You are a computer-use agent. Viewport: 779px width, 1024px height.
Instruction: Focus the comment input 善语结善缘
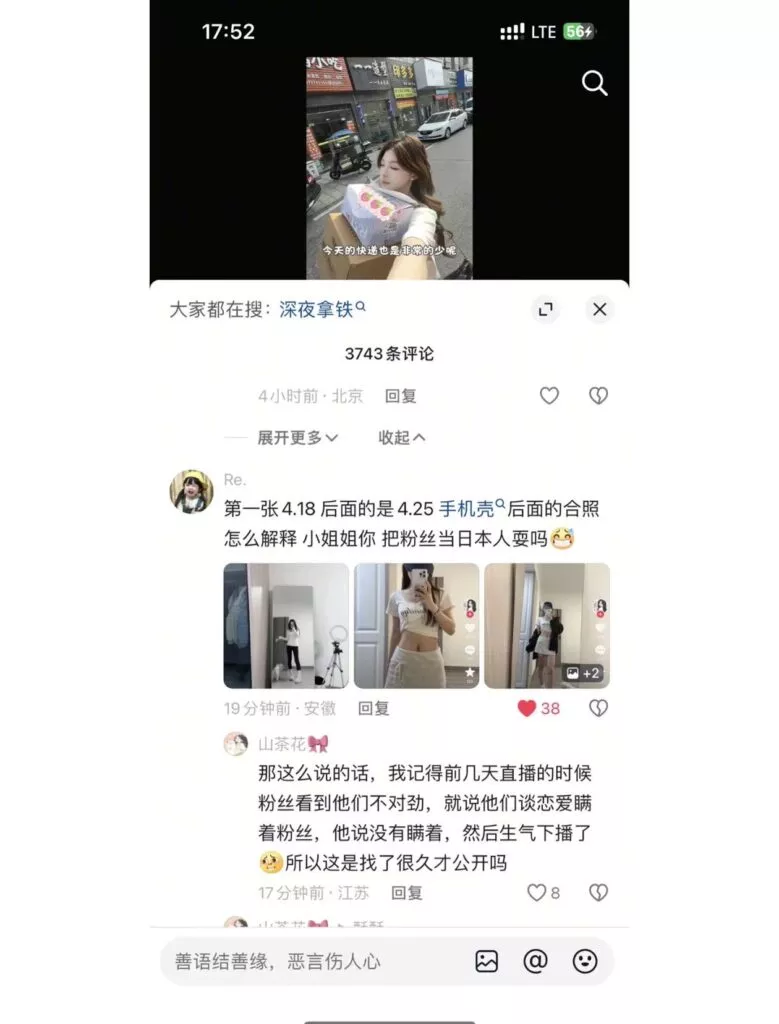(300, 962)
